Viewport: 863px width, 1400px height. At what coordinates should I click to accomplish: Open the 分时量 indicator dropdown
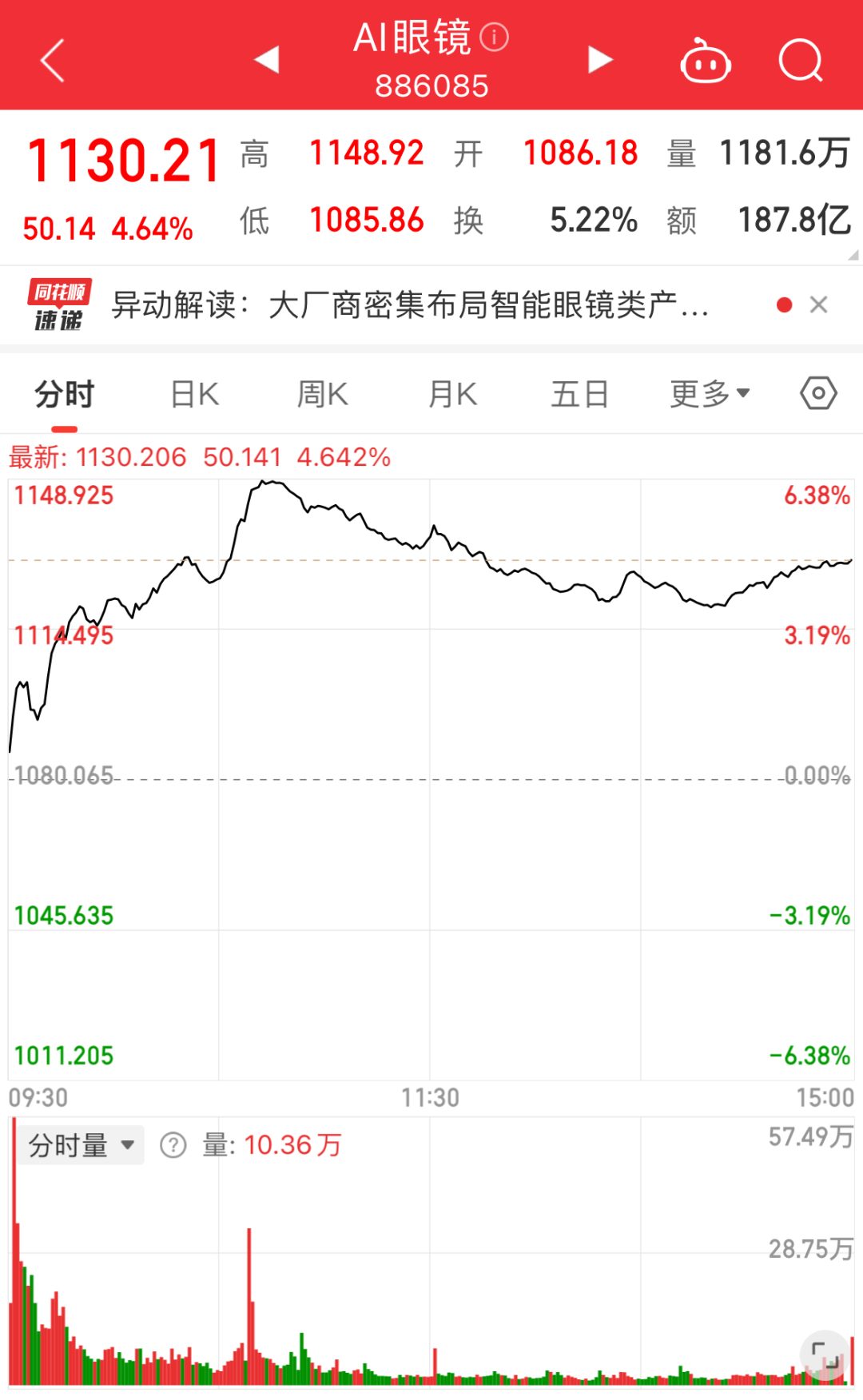(81, 1145)
